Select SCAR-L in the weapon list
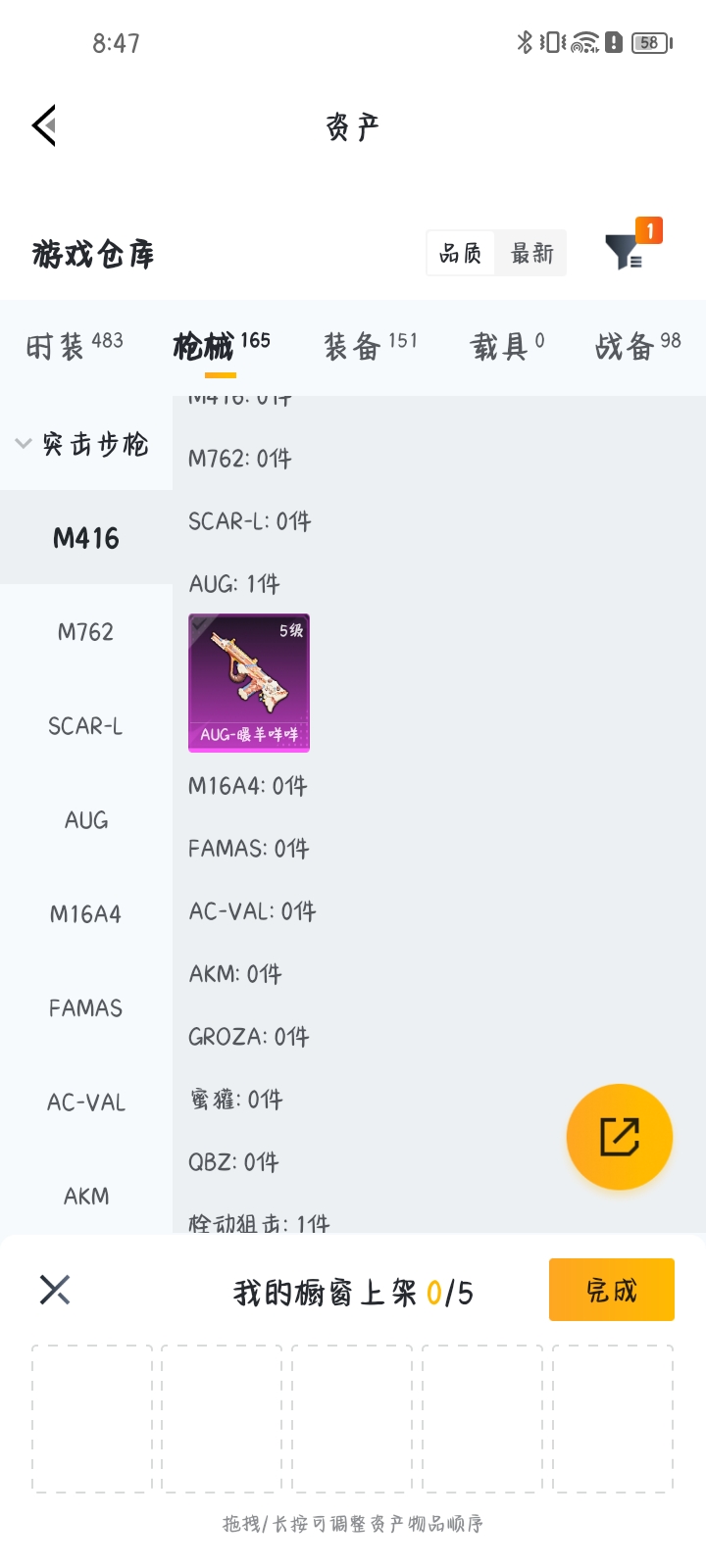Screen dimensions: 706x1568 click(x=86, y=726)
